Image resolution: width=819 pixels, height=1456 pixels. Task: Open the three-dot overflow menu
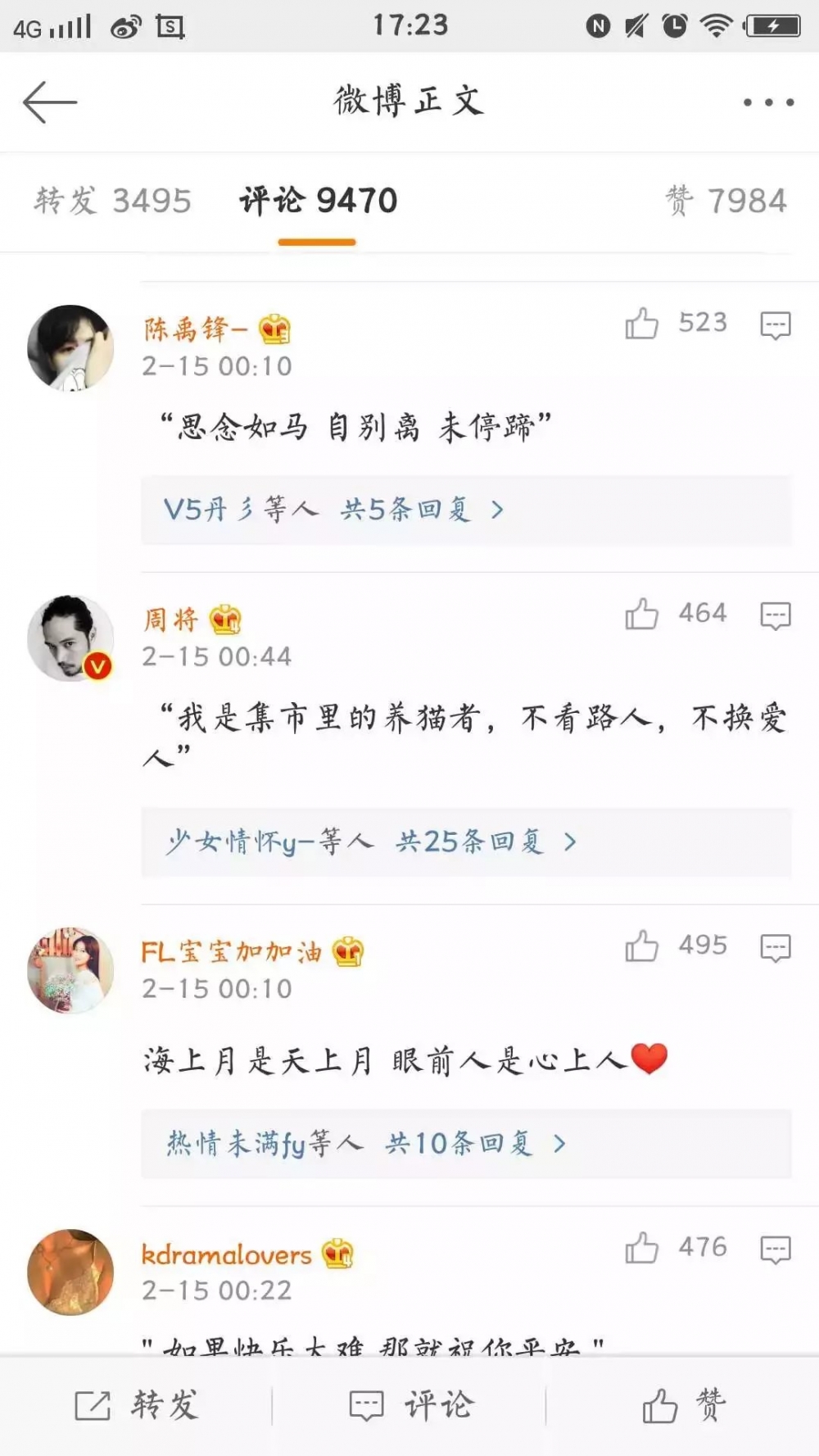pyautogui.click(x=768, y=102)
